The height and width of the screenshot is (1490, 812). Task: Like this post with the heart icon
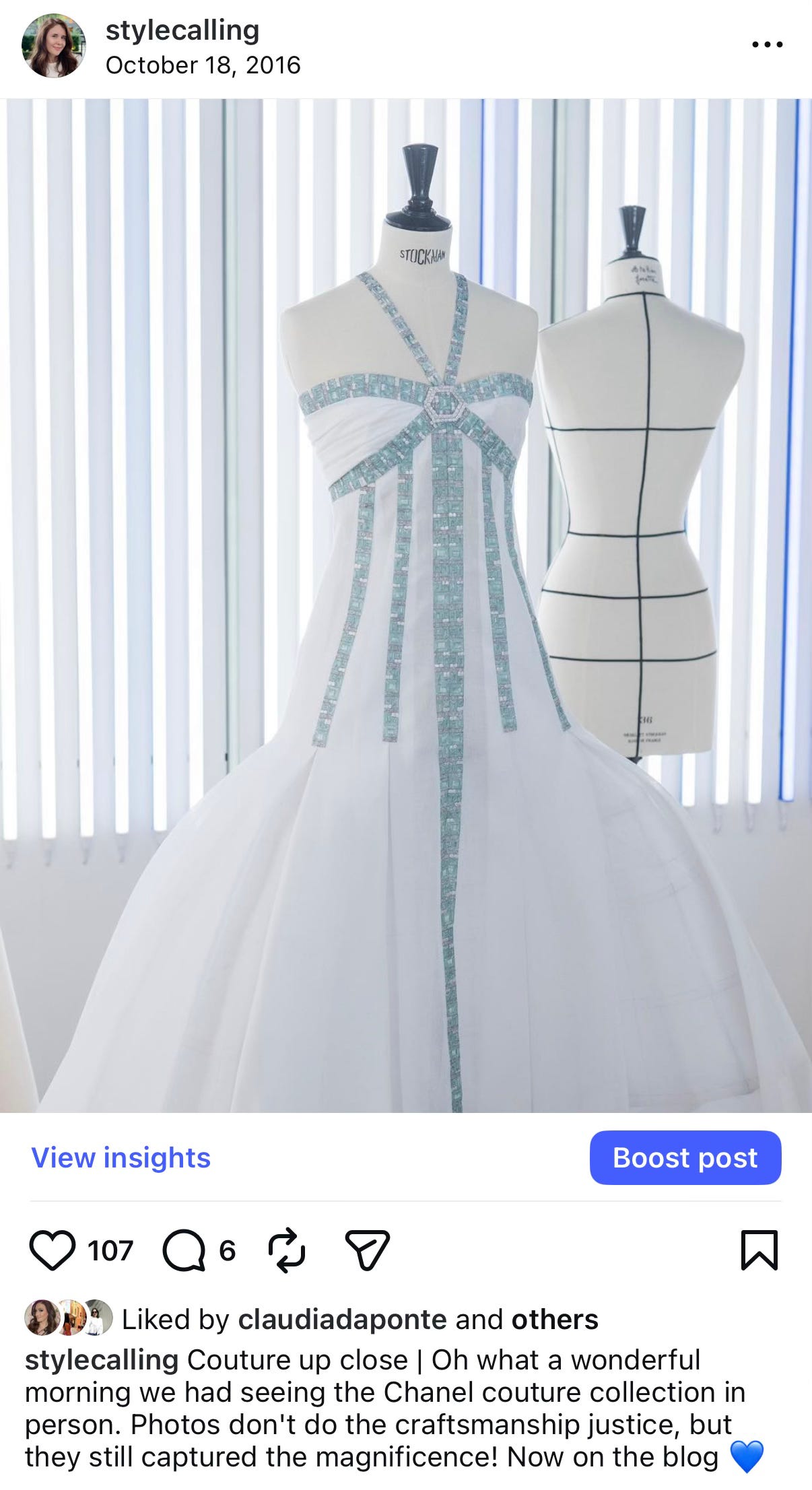[53, 1250]
